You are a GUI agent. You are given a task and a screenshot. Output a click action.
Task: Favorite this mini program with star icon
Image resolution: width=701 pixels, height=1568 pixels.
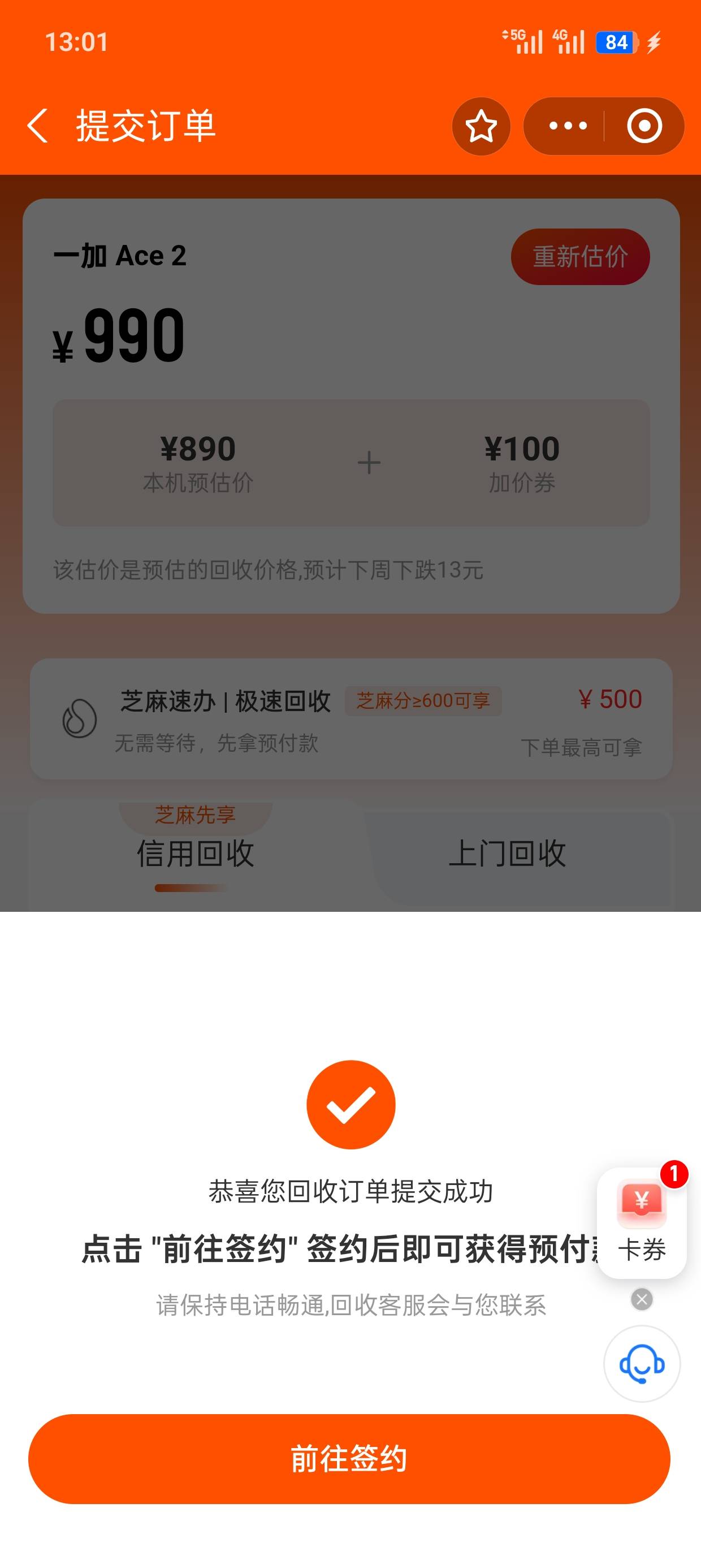click(x=481, y=126)
